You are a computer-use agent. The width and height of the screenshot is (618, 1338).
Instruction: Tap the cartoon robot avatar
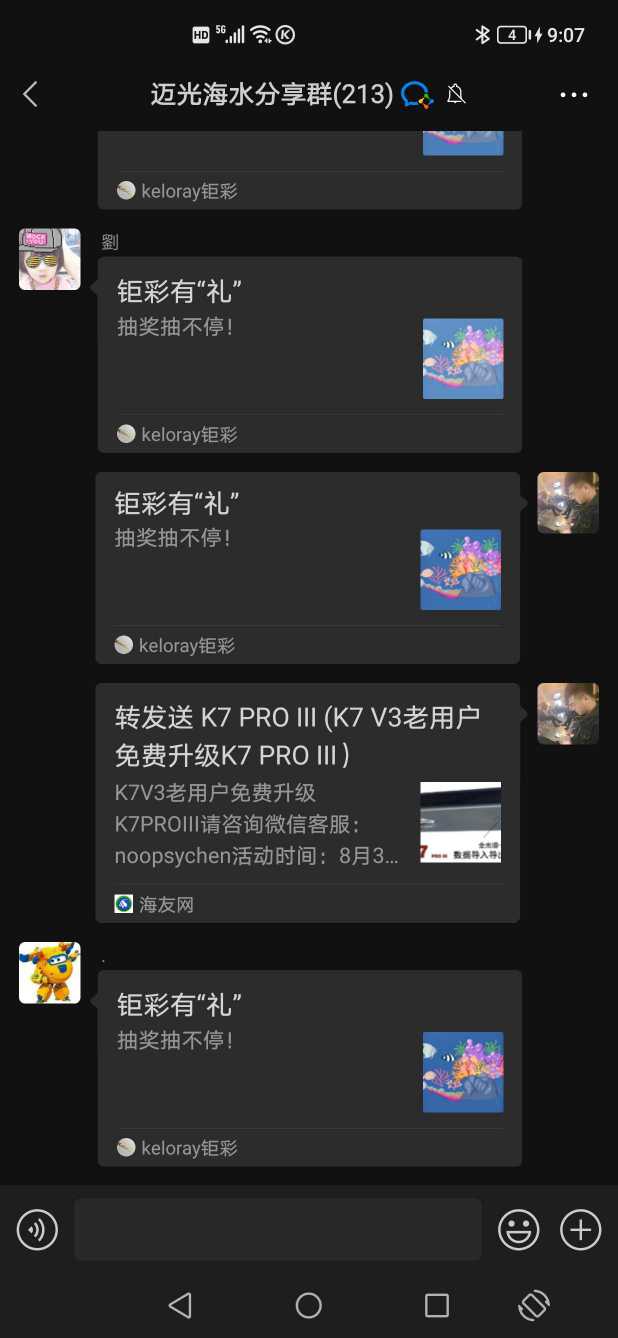tap(50, 972)
